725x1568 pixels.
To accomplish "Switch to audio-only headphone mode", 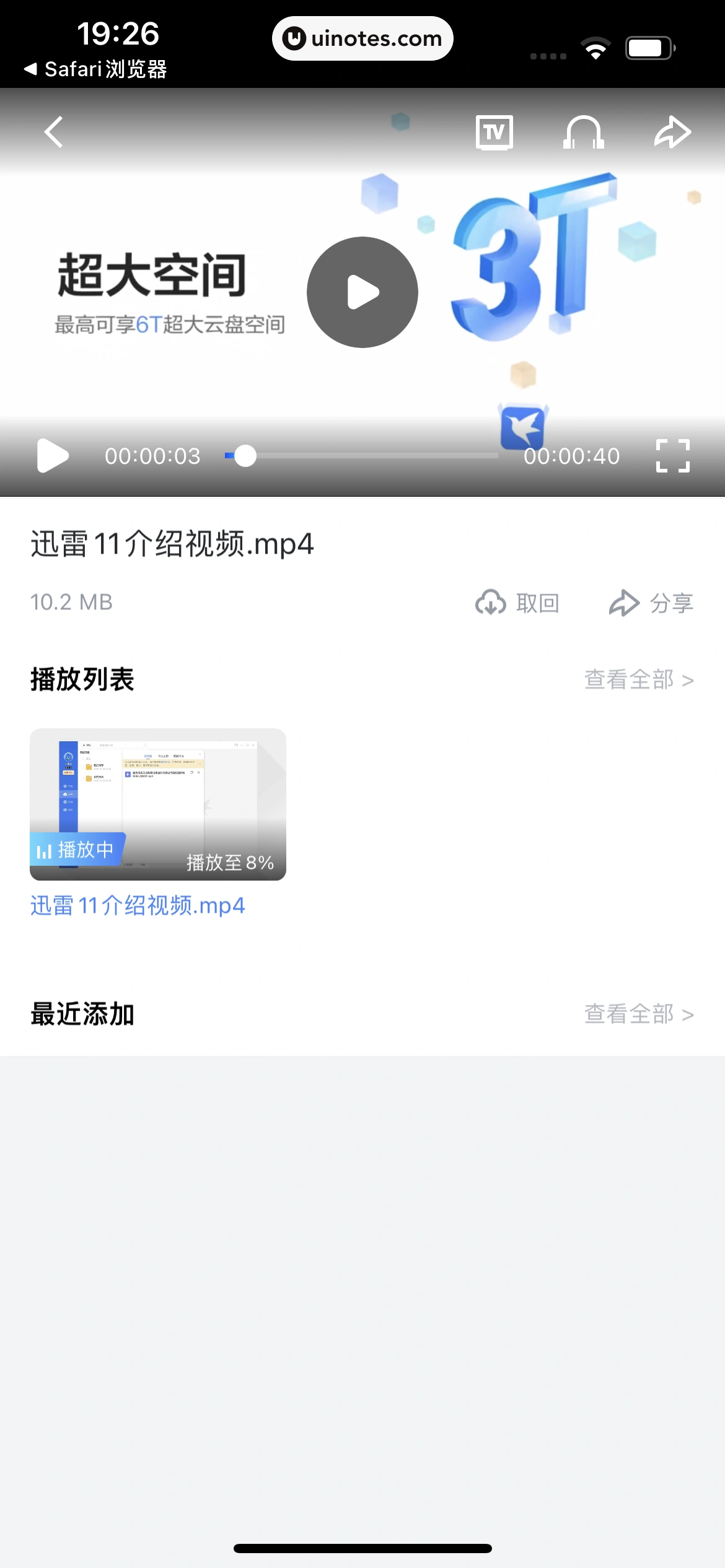I will tap(583, 132).
